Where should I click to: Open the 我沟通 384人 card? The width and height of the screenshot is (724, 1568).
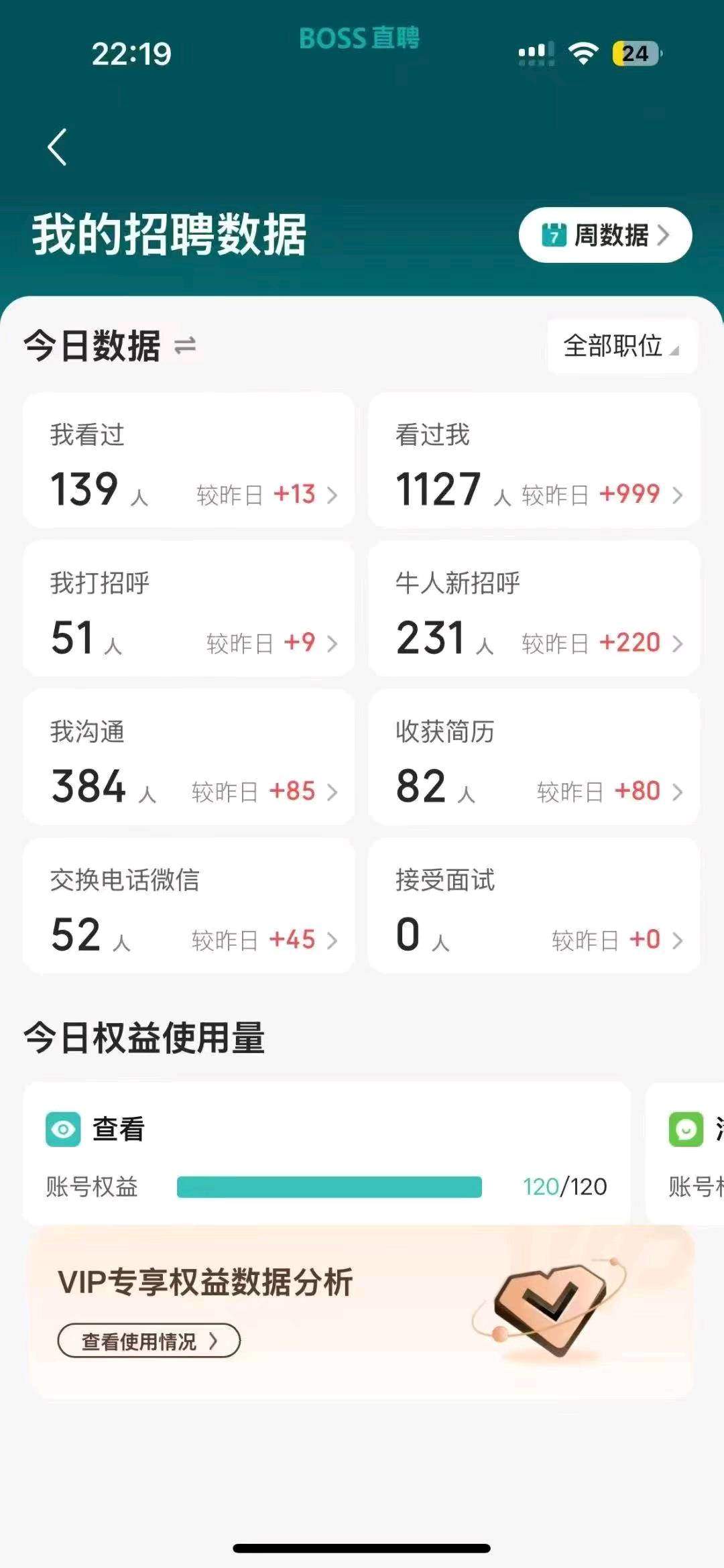point(188,758)
